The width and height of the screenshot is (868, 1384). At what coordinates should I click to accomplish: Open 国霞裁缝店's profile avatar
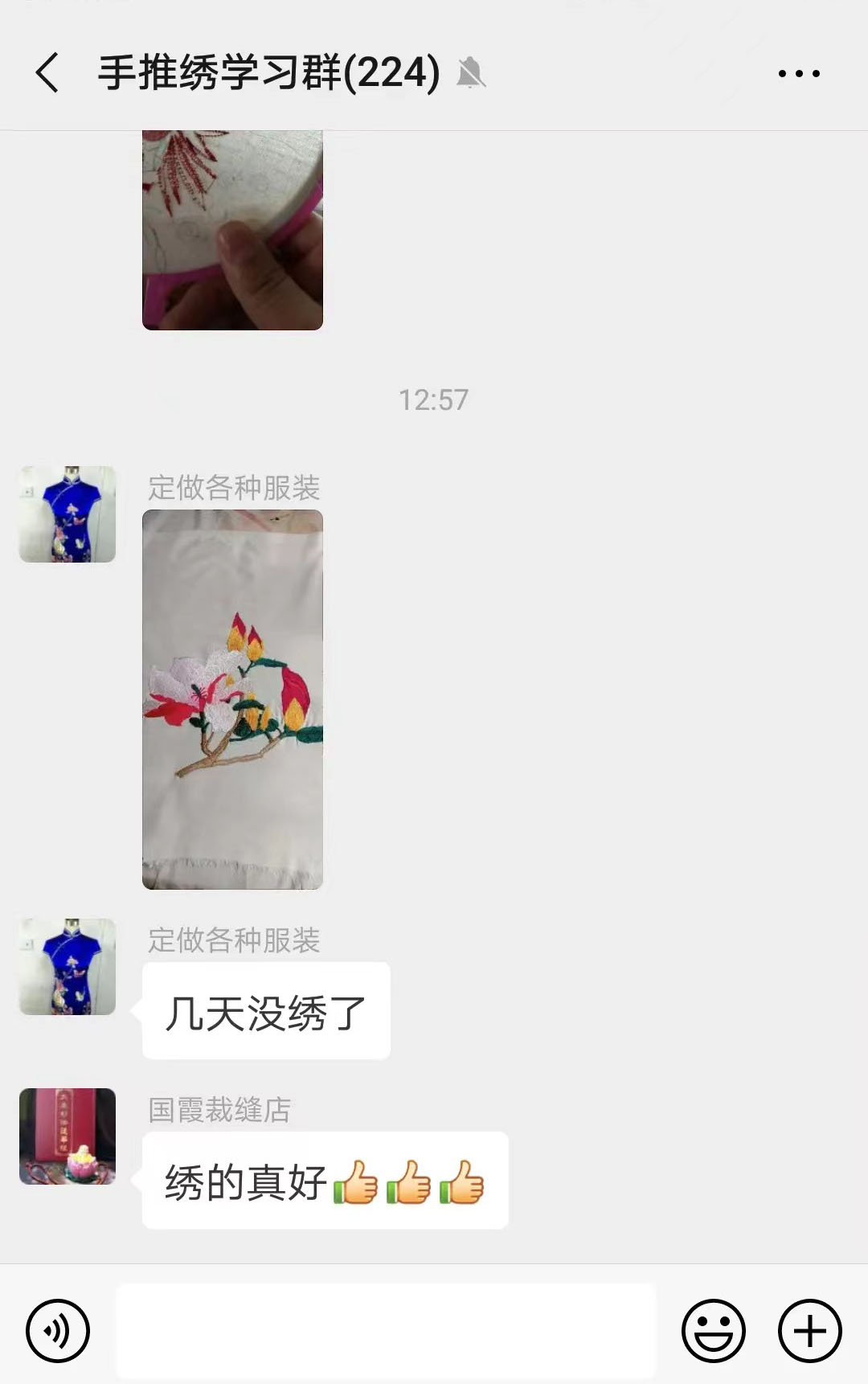[x=68, y=1136]
